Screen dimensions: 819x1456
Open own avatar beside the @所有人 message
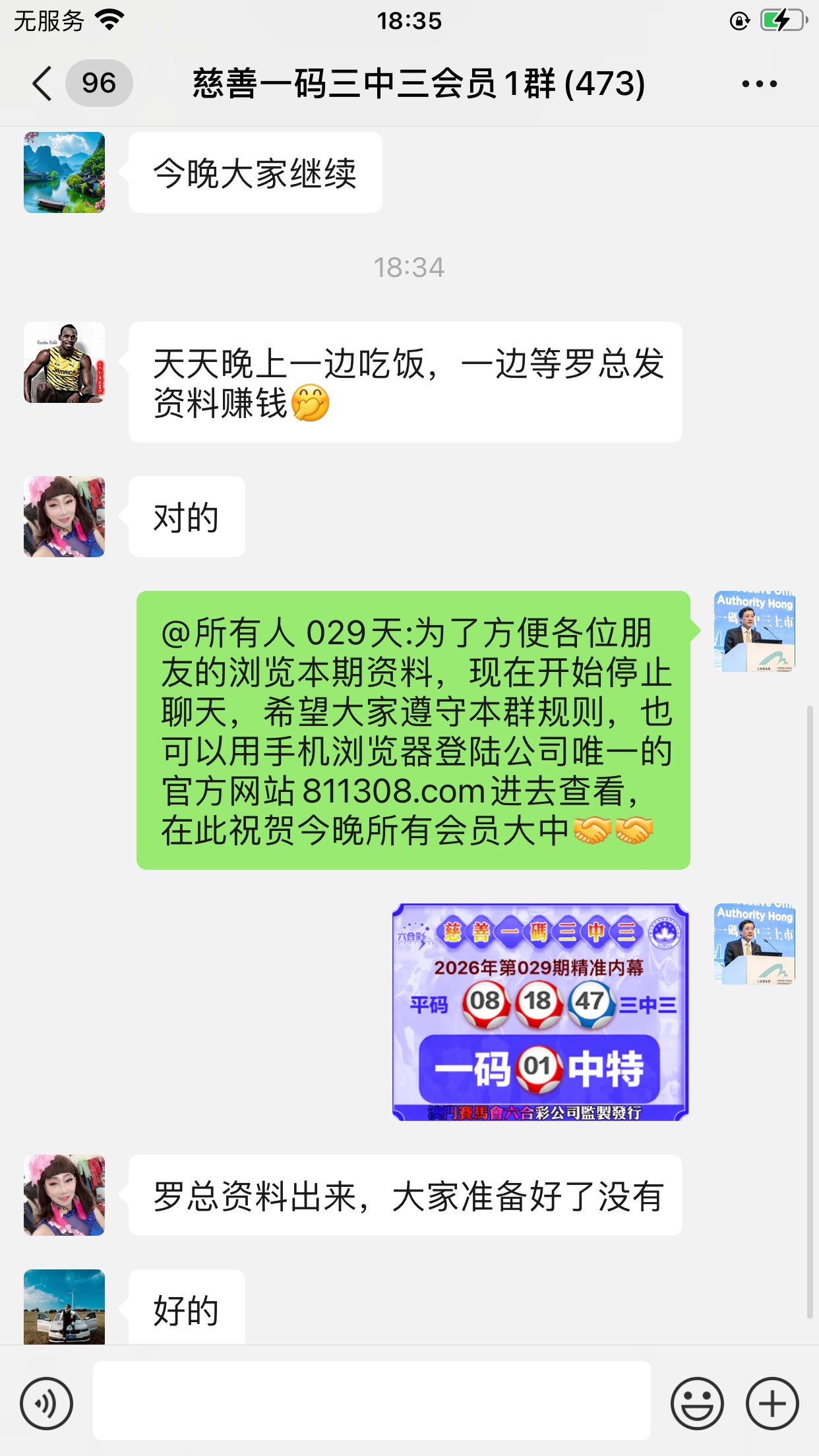[754, 631]
